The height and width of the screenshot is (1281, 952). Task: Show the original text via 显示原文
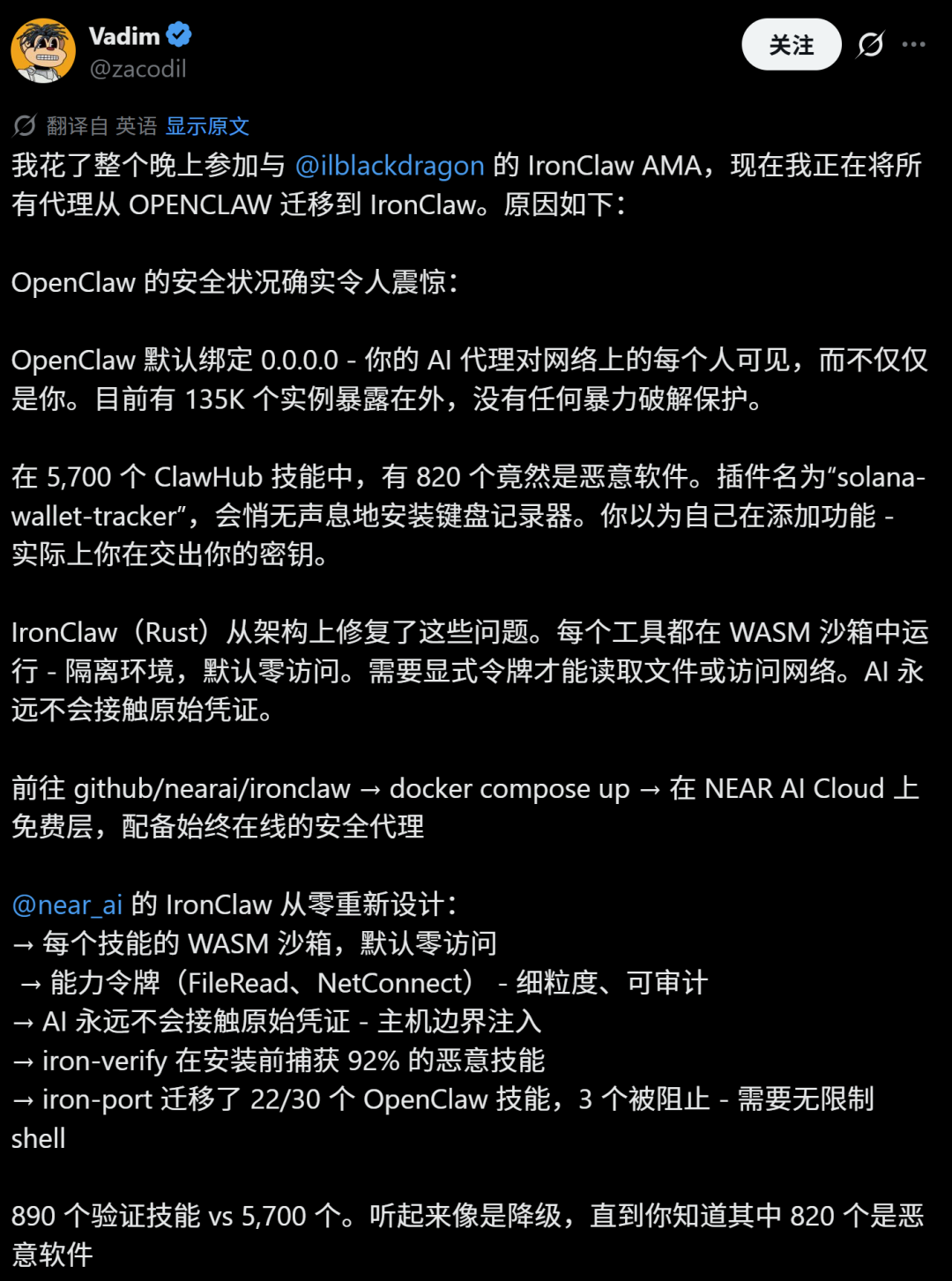207,126
